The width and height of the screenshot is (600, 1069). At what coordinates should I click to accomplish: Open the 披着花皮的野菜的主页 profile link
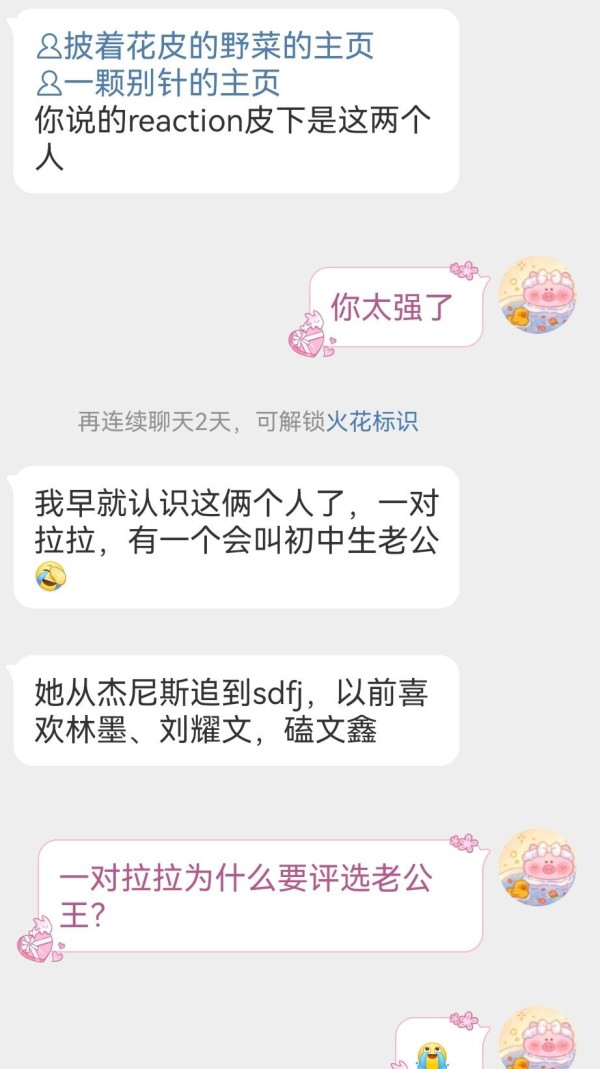[x=205, y=46]
